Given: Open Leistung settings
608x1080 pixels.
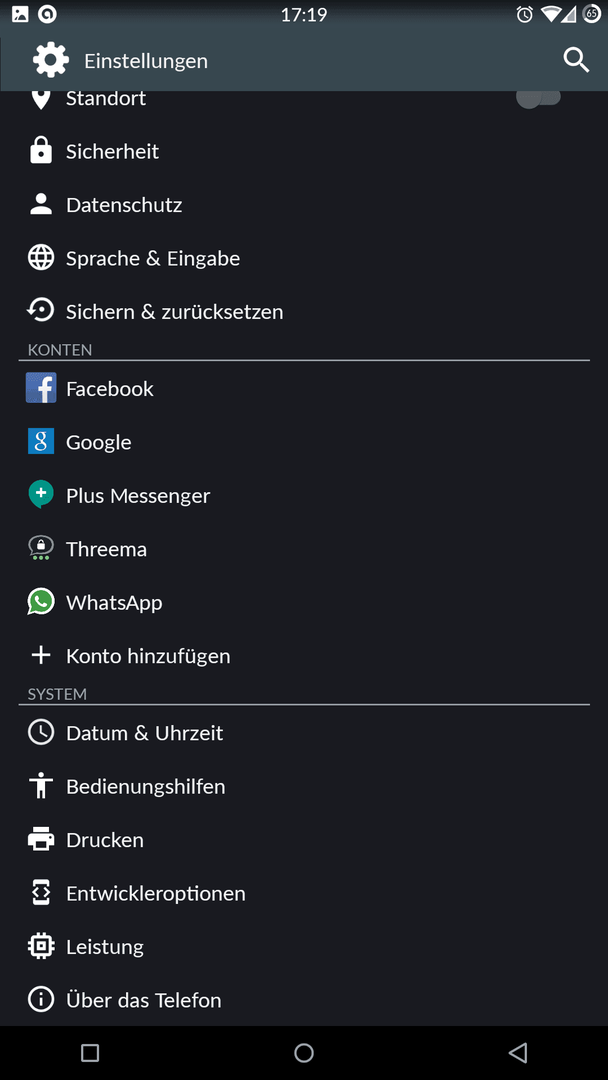Looking at the screenshot, I should [x=304, y=947].
